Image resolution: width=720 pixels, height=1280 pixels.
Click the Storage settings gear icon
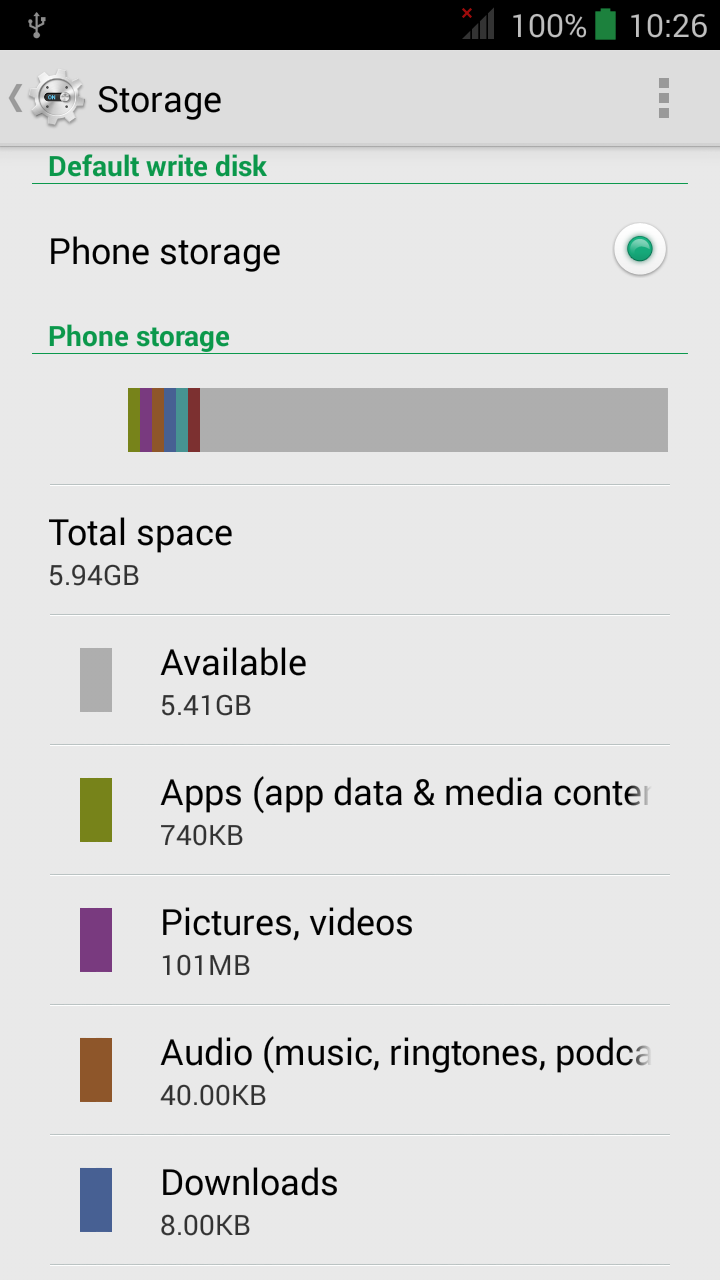pyautogui.click(x=57, y=97)
